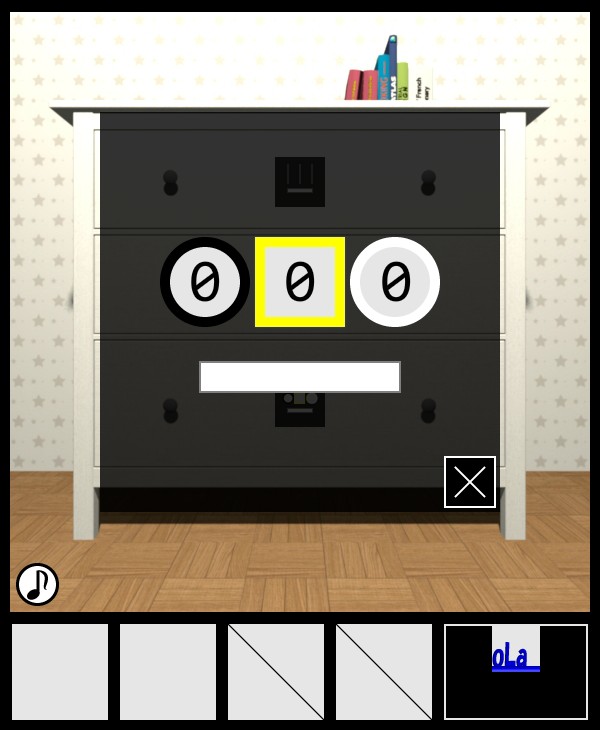Change the digit in the white circle dial
The width and height of the screenshot is (600, 730).
click(395, 282)
